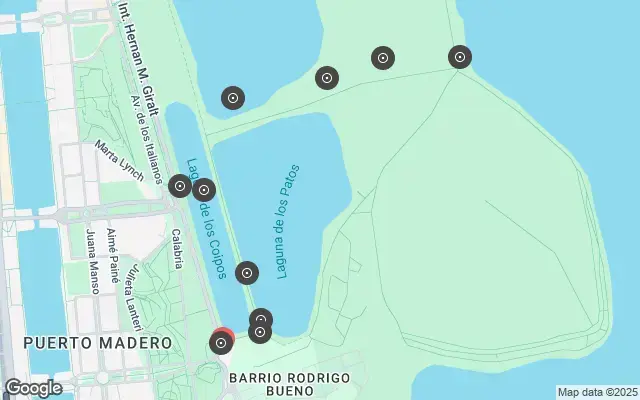Screen dimensions: 640x400
Task: Tap the marker nearest Av. de los Italianos
Action: [180, 186]
